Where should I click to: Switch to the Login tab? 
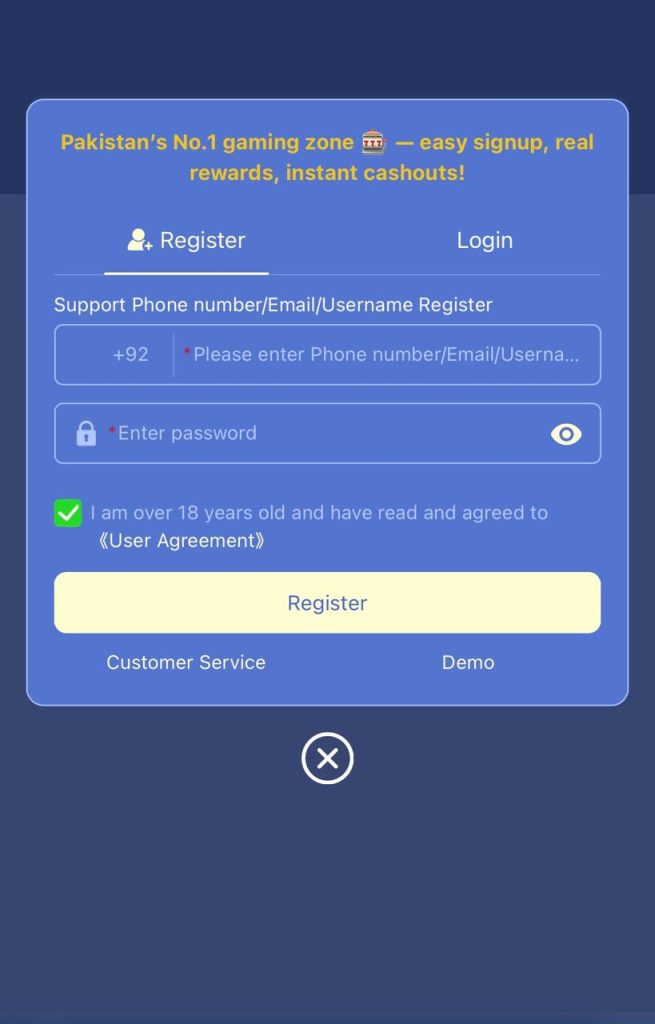(484, 241)
